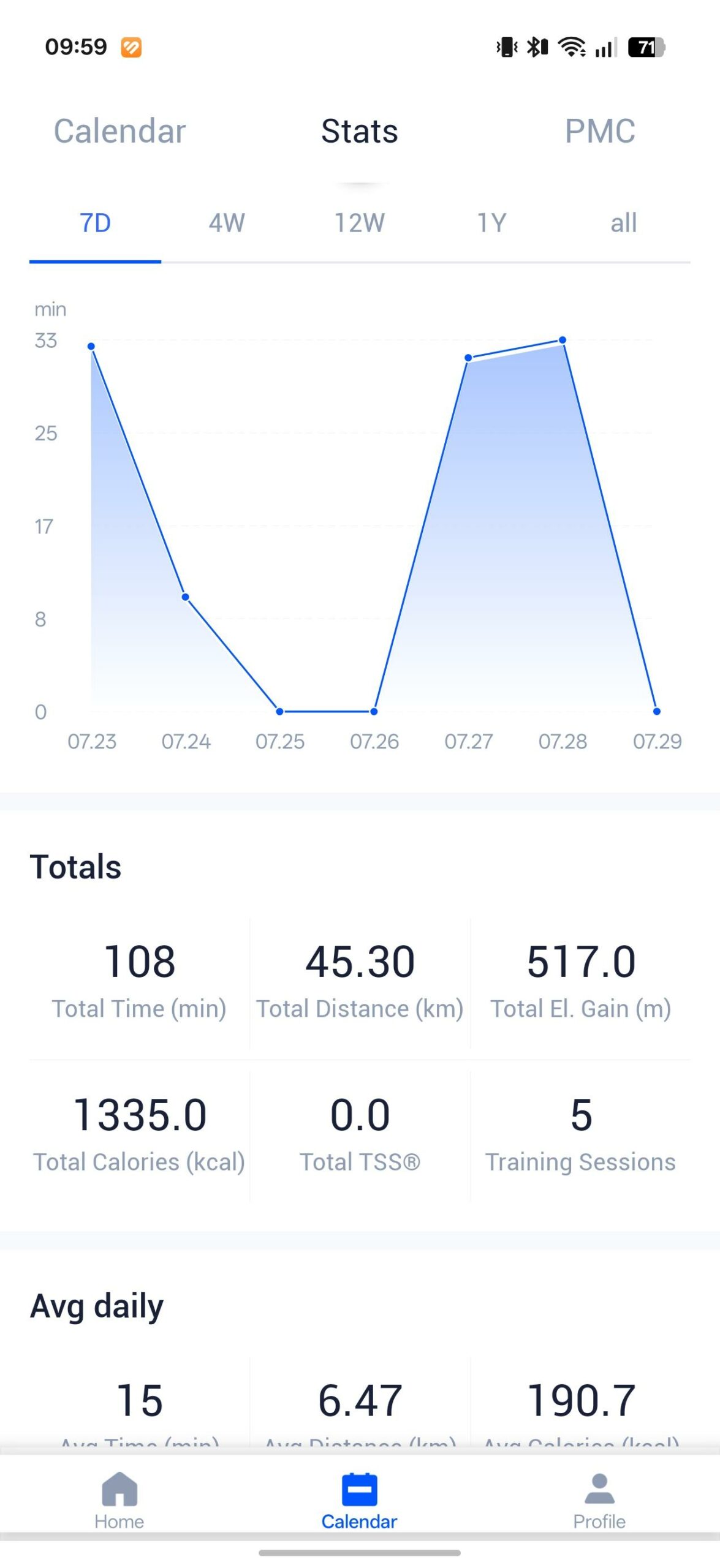Switch to the 4W range

pos(227,223)
